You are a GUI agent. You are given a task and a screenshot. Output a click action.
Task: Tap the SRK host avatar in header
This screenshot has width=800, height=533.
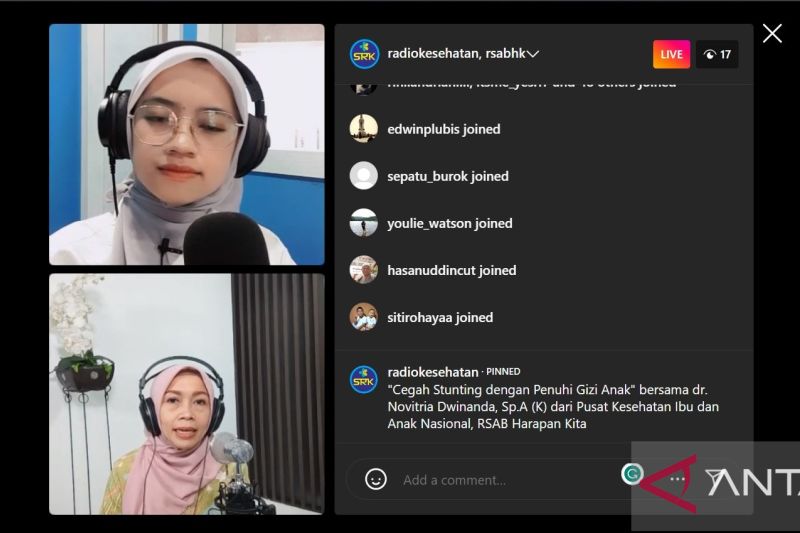364,54
